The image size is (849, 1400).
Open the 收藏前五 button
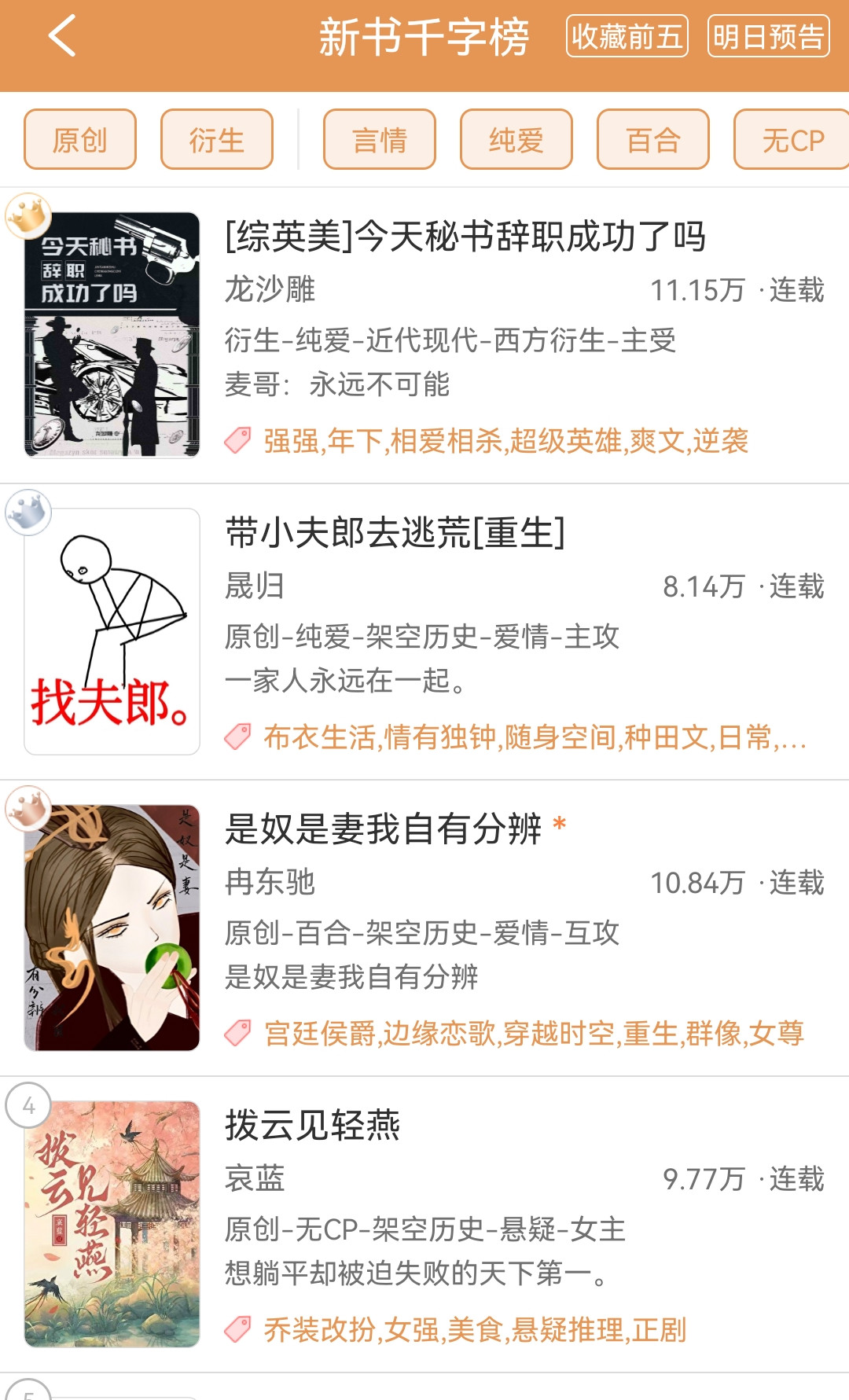point(627,37)
